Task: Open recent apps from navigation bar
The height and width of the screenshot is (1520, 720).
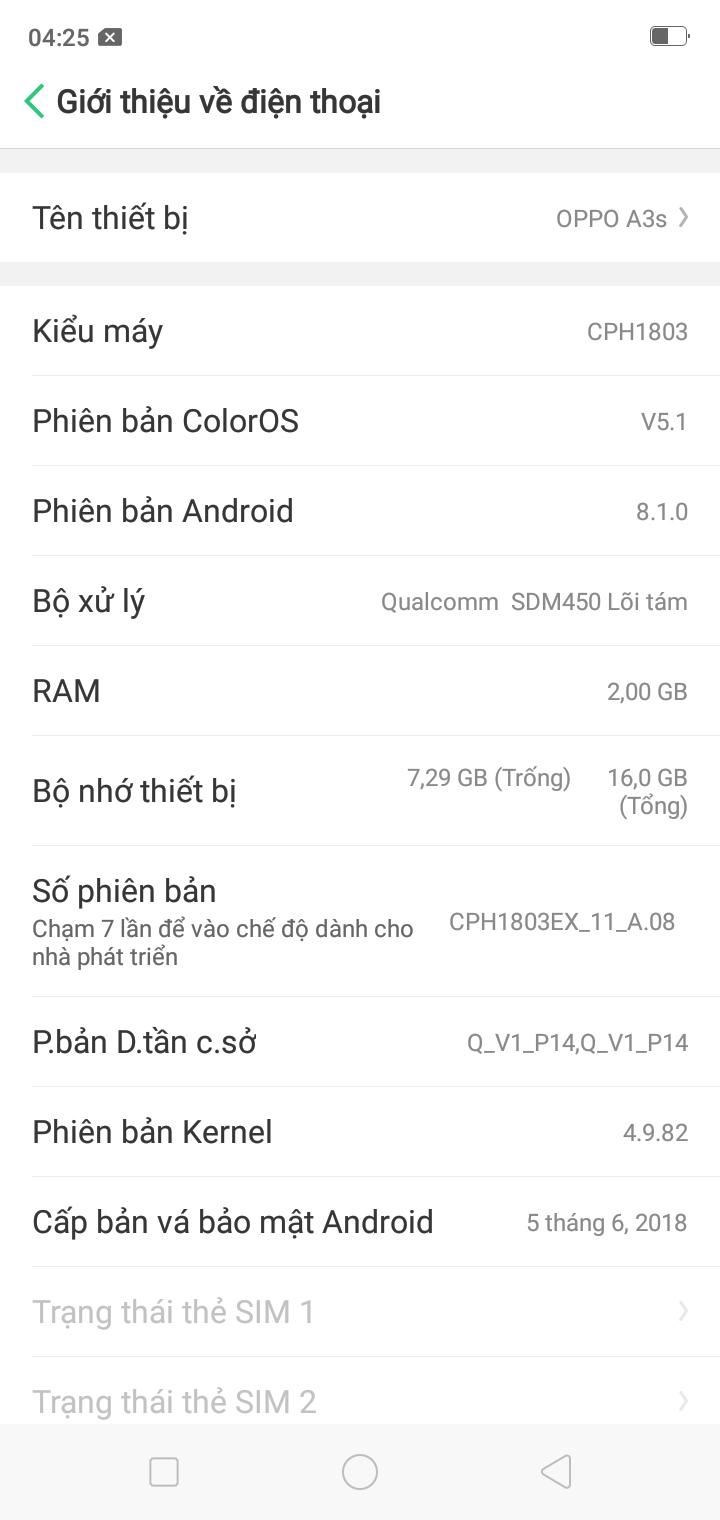Action: point(164,1472)
